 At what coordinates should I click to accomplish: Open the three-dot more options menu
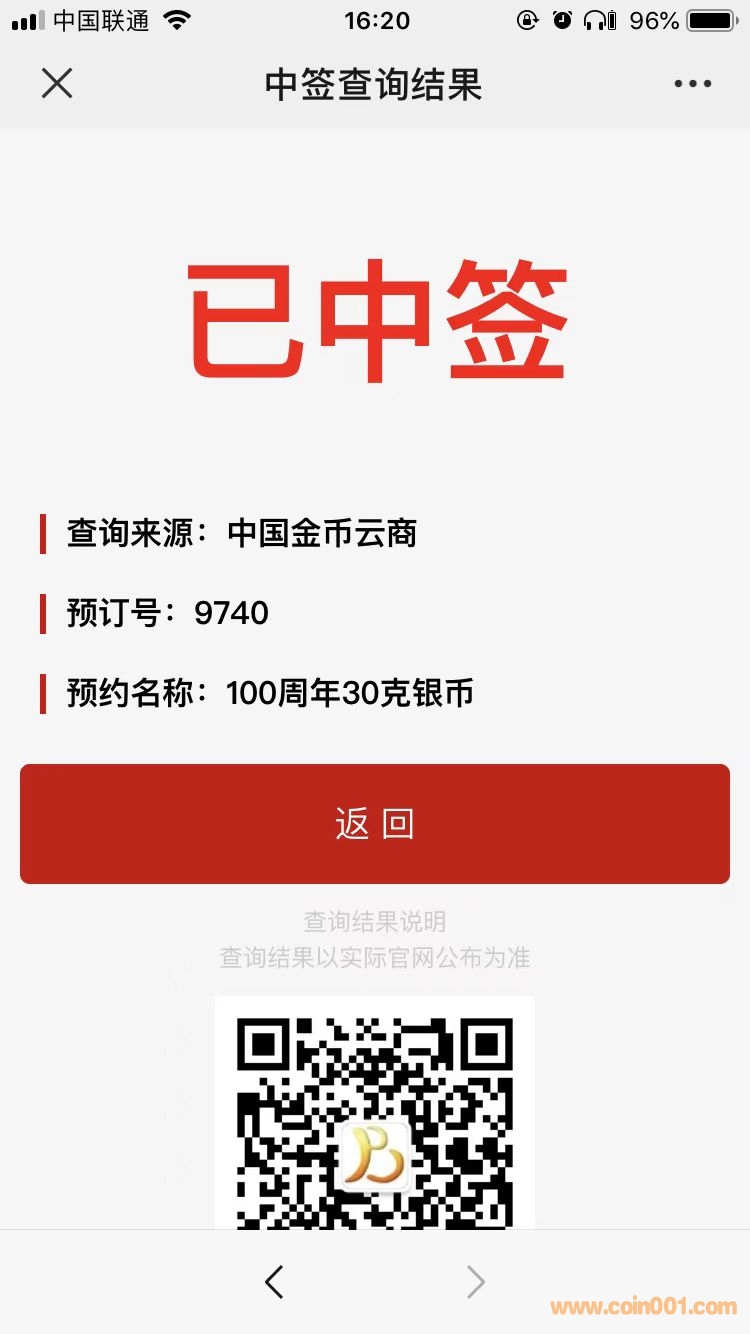click(x=692, y=84)
